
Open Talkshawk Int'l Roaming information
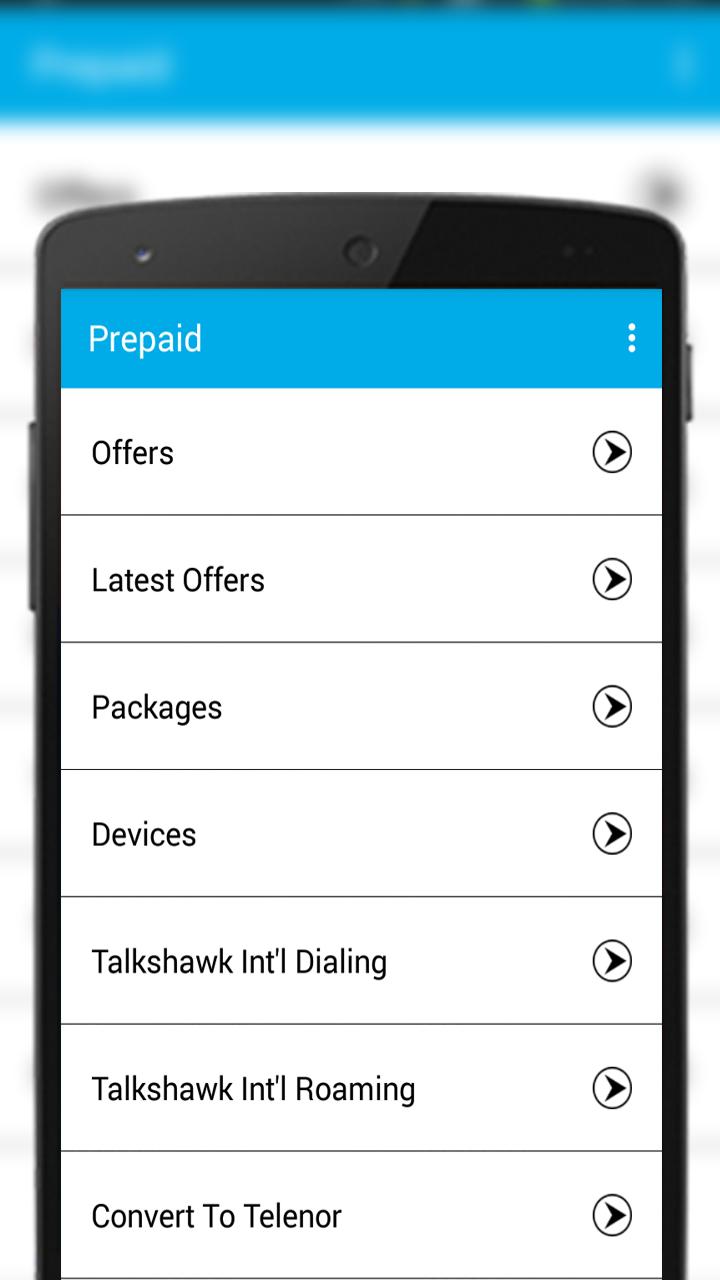coord(300,1088)
